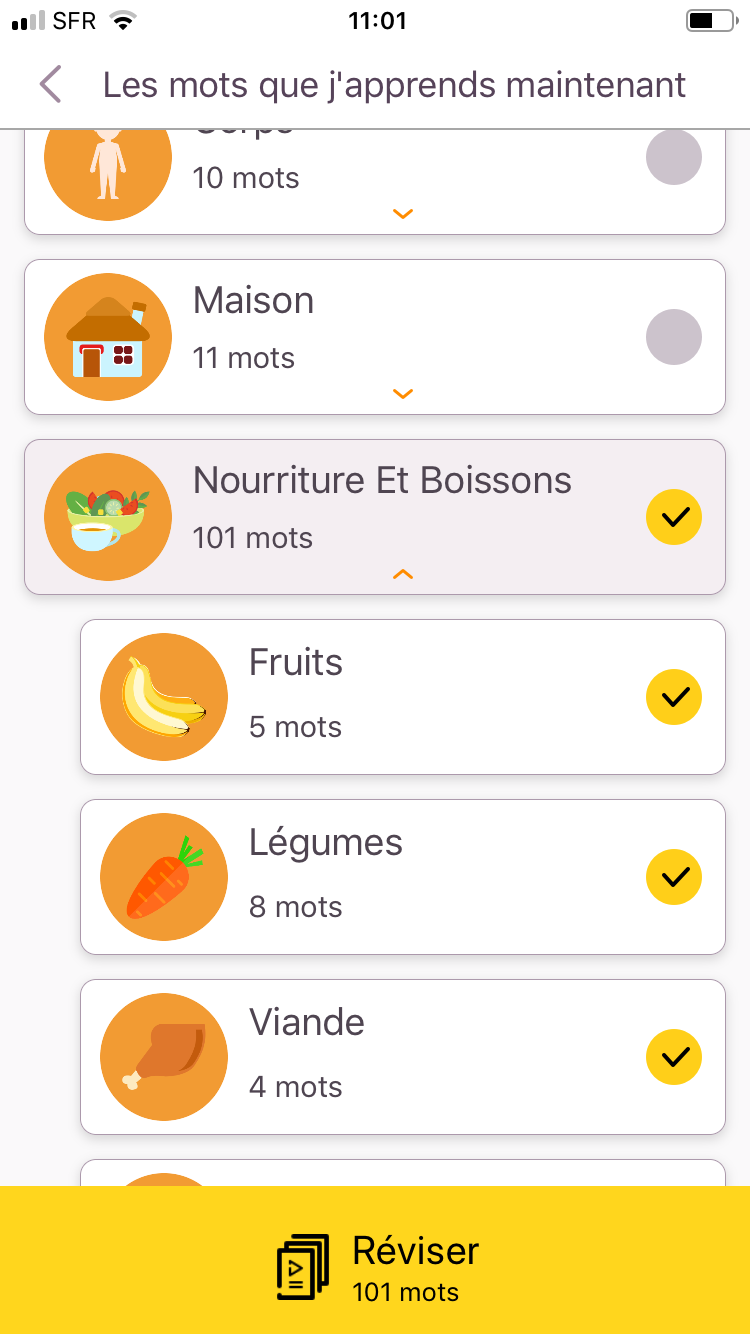This screenshot has width=750, height=1334.
Task: Open the Fruits word list
Action: click(400, 697)
